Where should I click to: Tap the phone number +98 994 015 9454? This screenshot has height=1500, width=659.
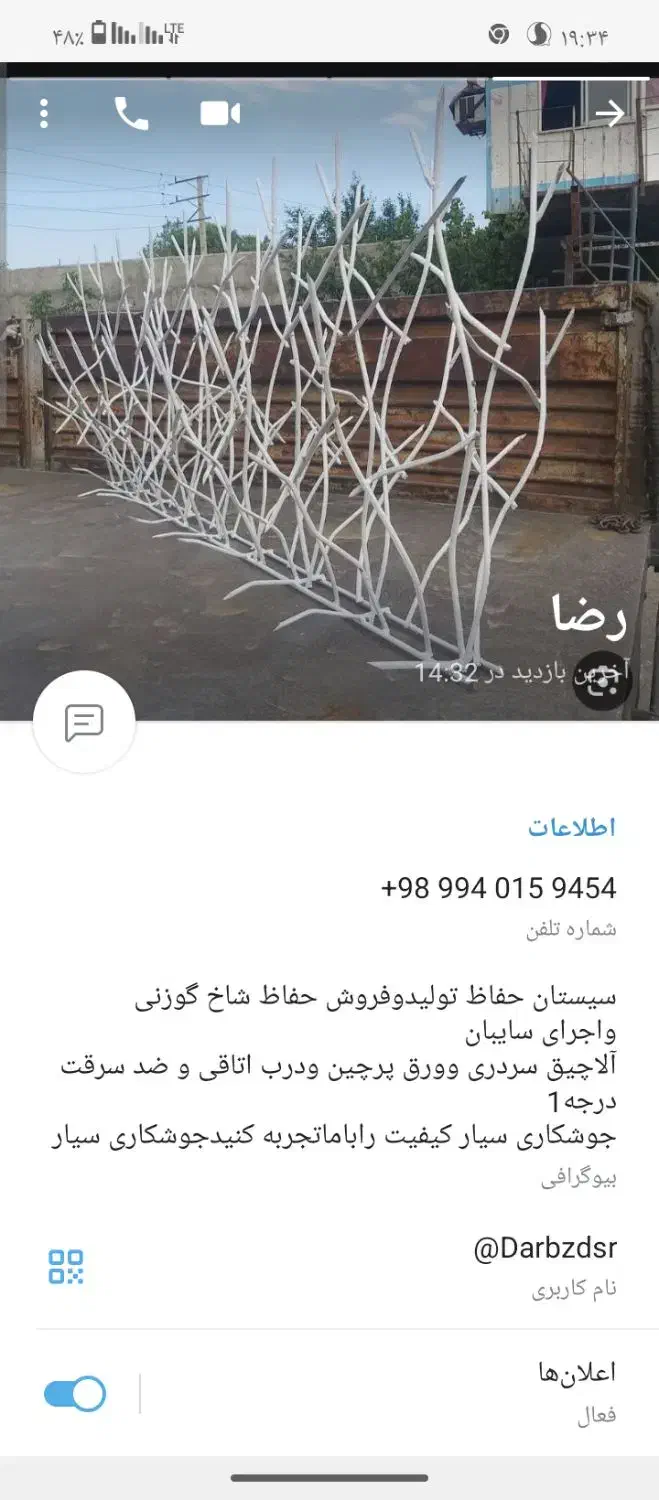498,888
